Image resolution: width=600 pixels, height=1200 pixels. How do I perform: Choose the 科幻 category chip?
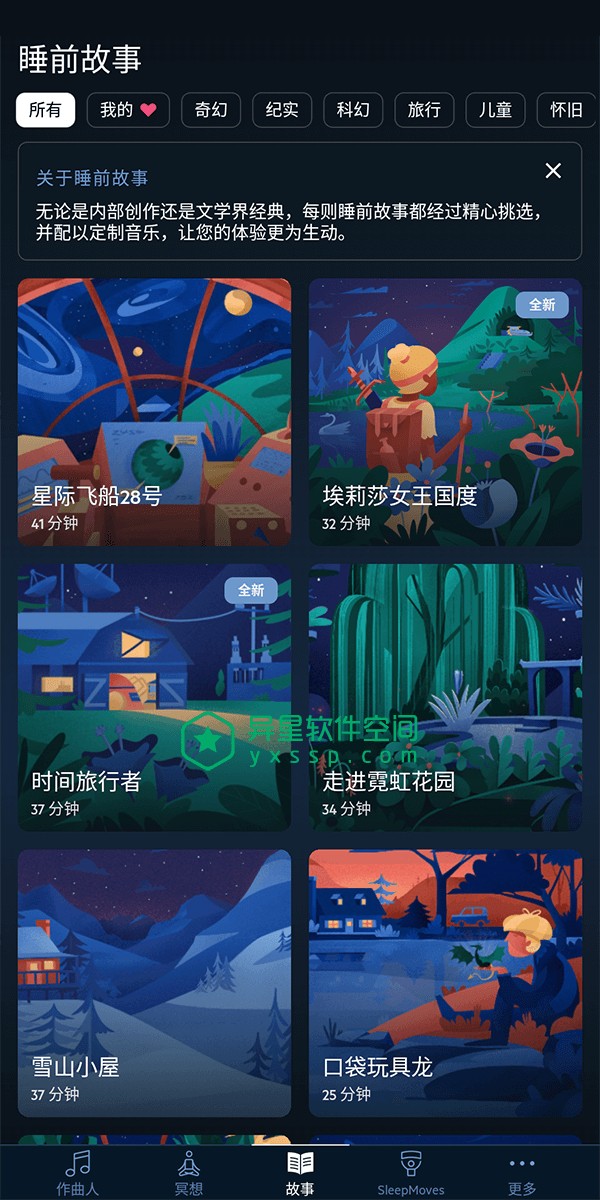[x=353, y=110]
